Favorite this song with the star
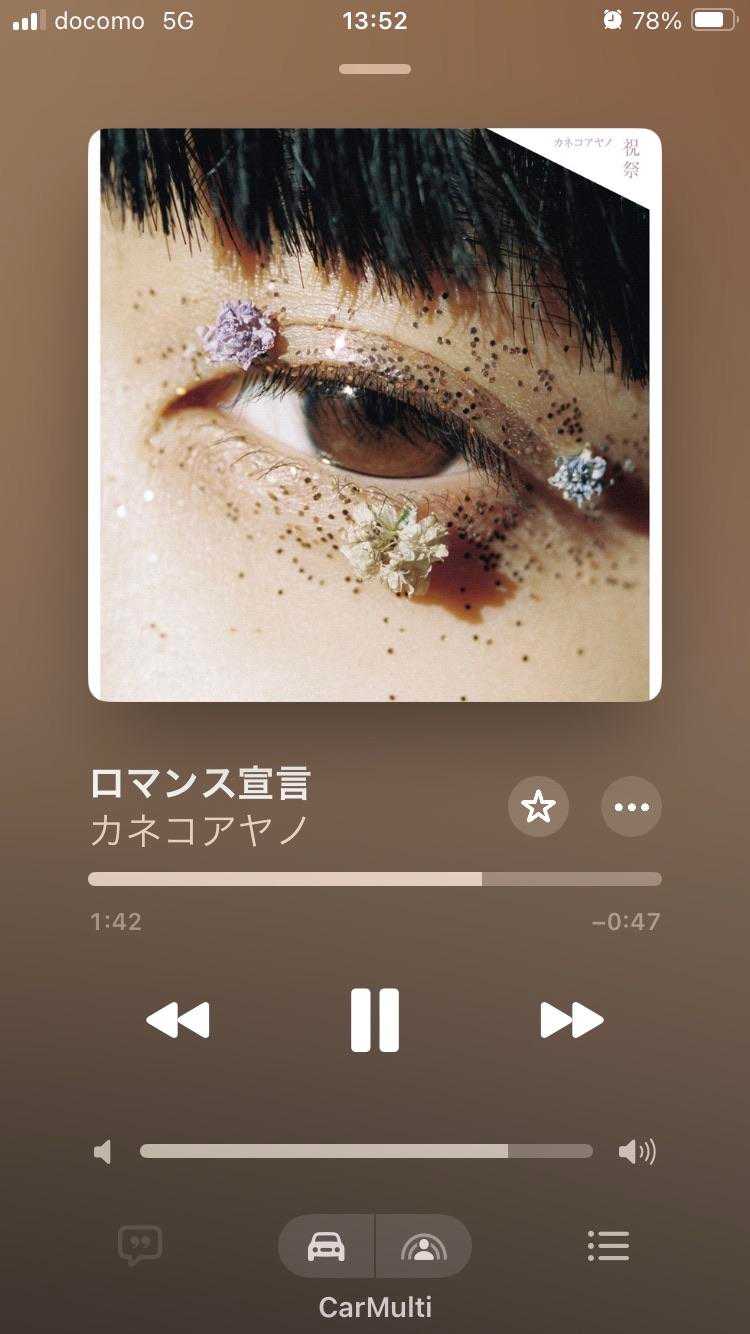The image size is (750, 1334). pos(539,806)
